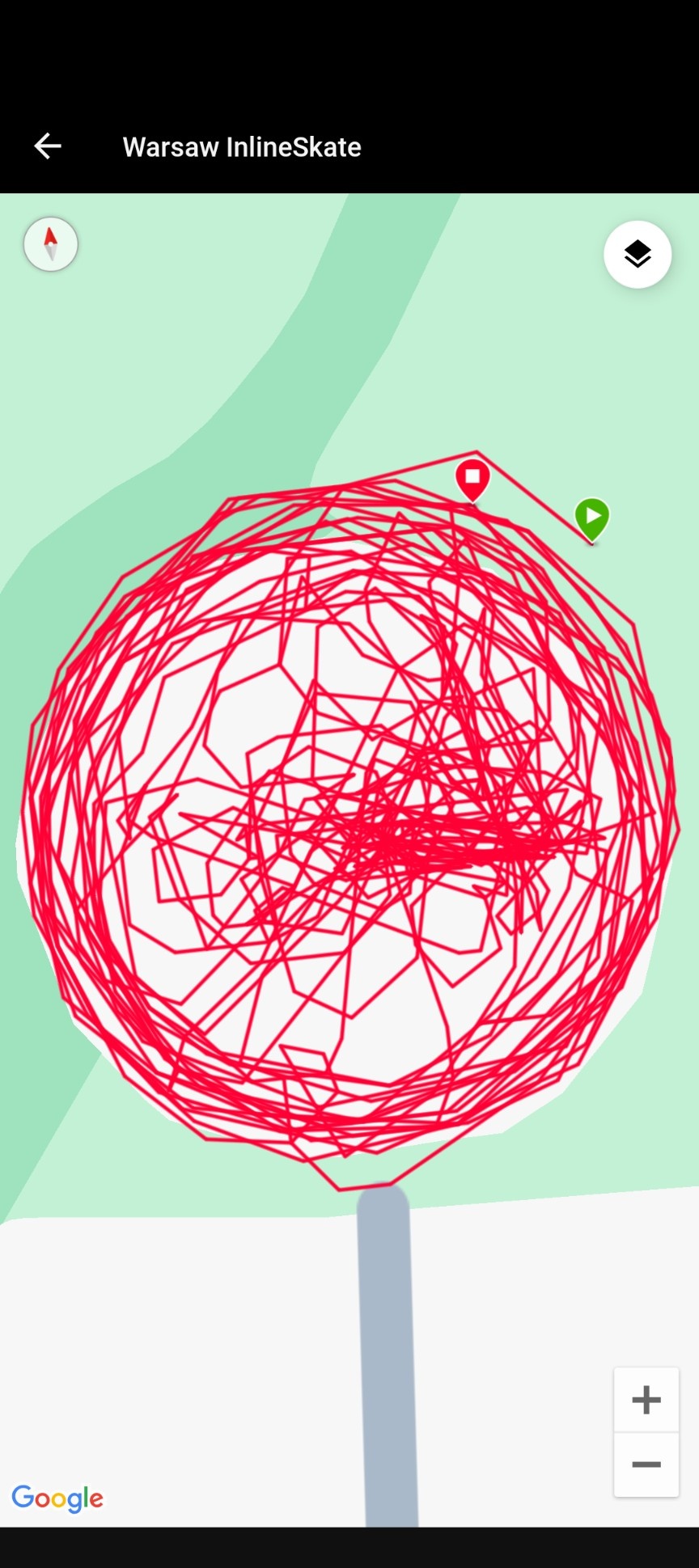Viewport: 699px width, 1568px height.
Task: Open the map layers selector
Action: (638, 255)
